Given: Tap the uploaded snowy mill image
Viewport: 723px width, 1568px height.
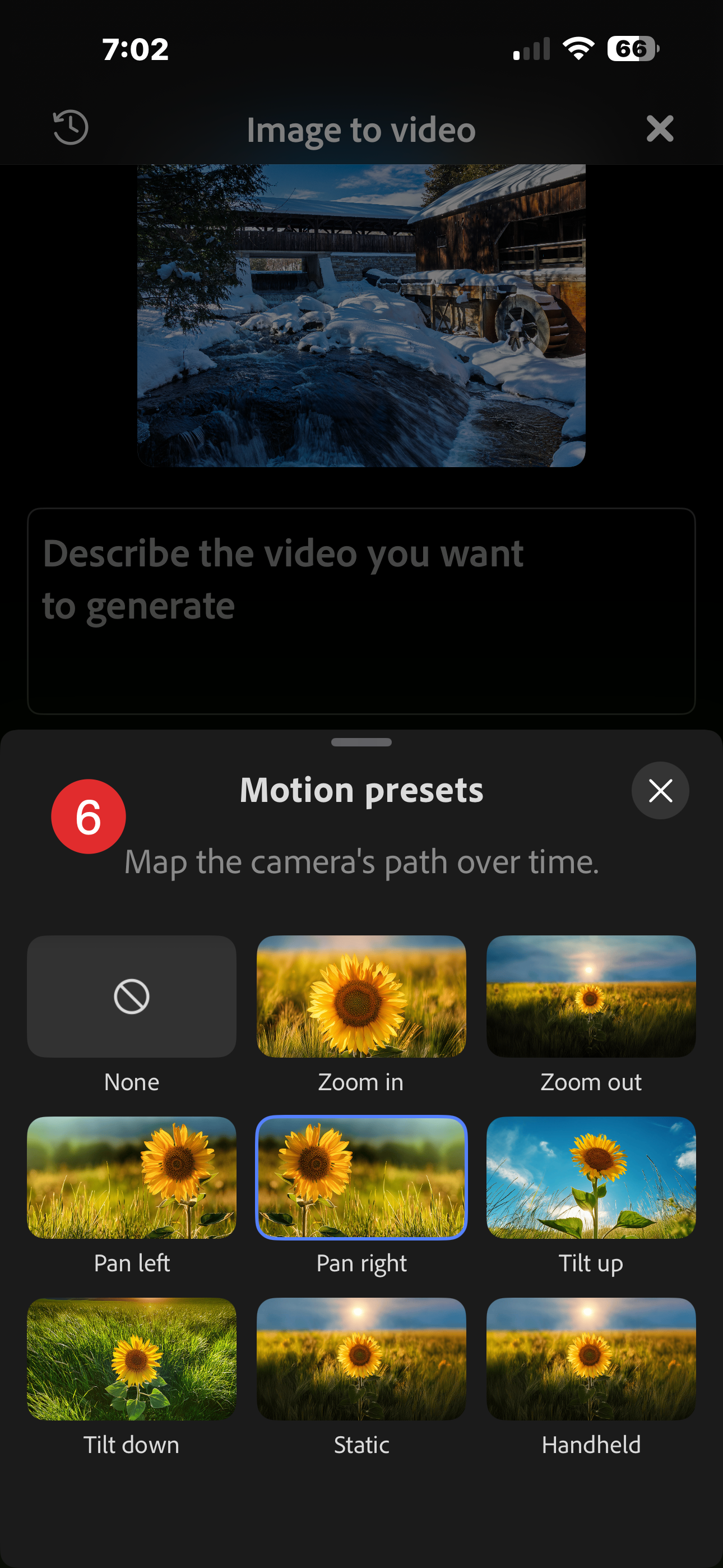Looking at the screenshot, I should (361, 315).
